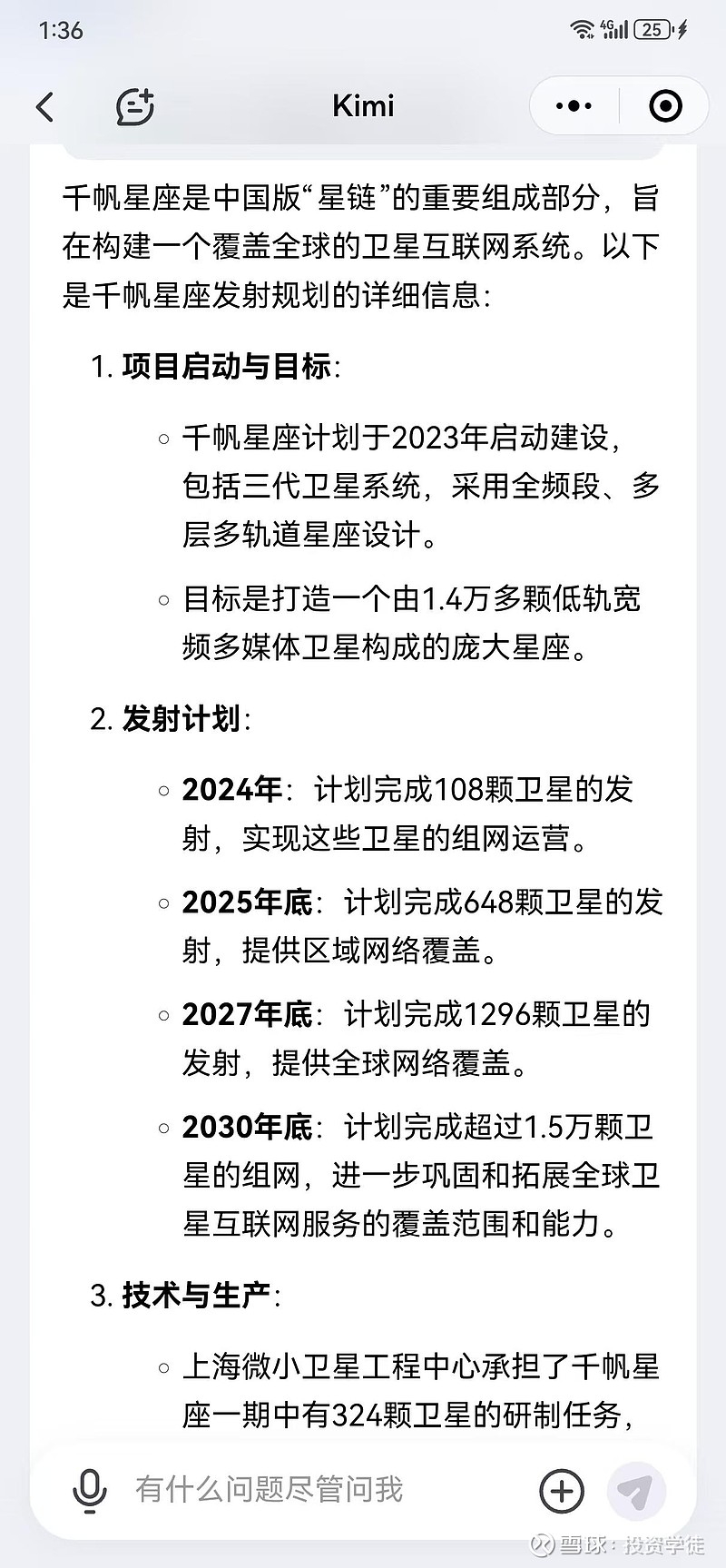Go back using the arrow
The image size is (726, 1568).
[x=45, y=107]
